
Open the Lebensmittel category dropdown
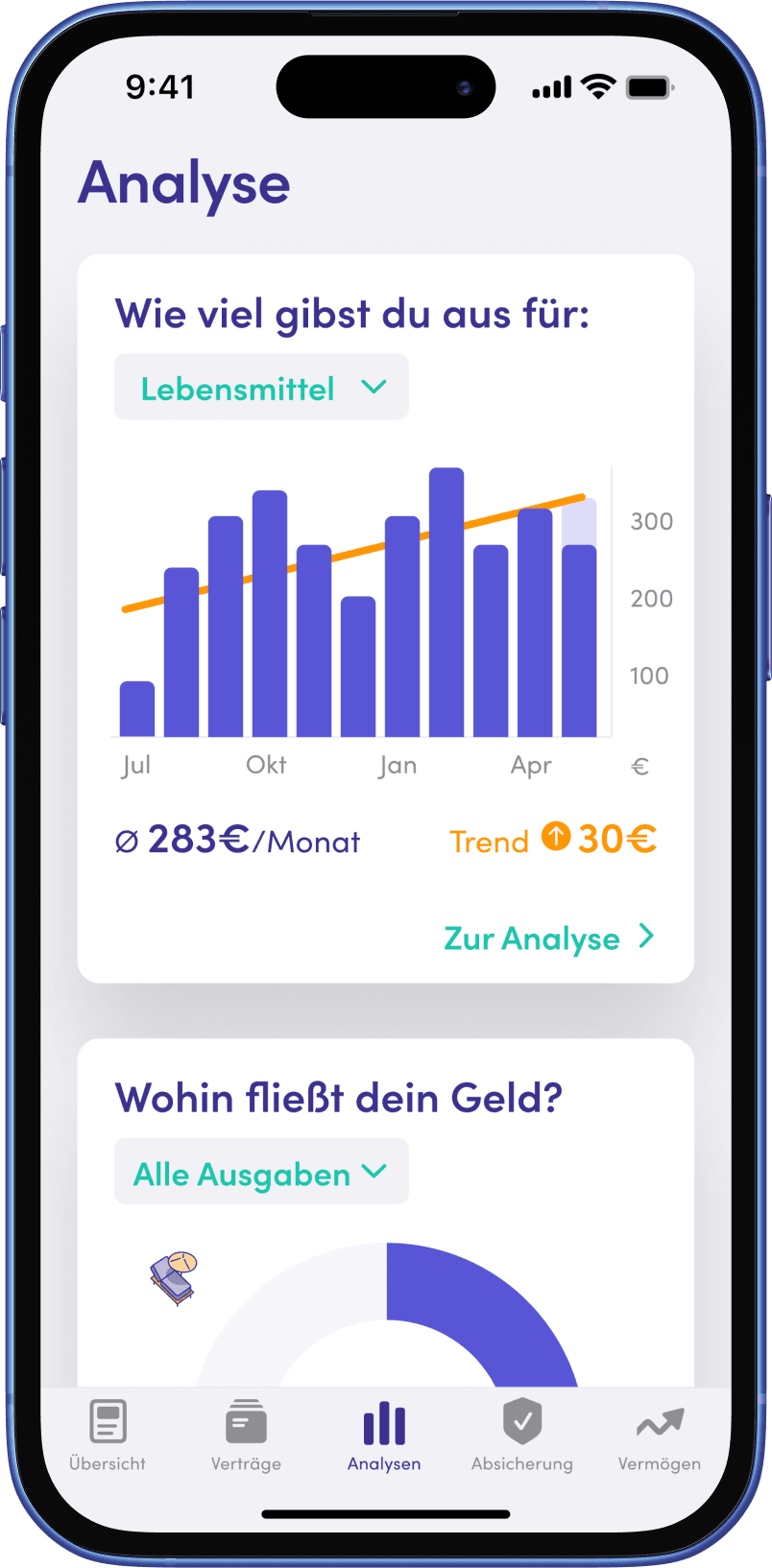[x=260, y=387]
